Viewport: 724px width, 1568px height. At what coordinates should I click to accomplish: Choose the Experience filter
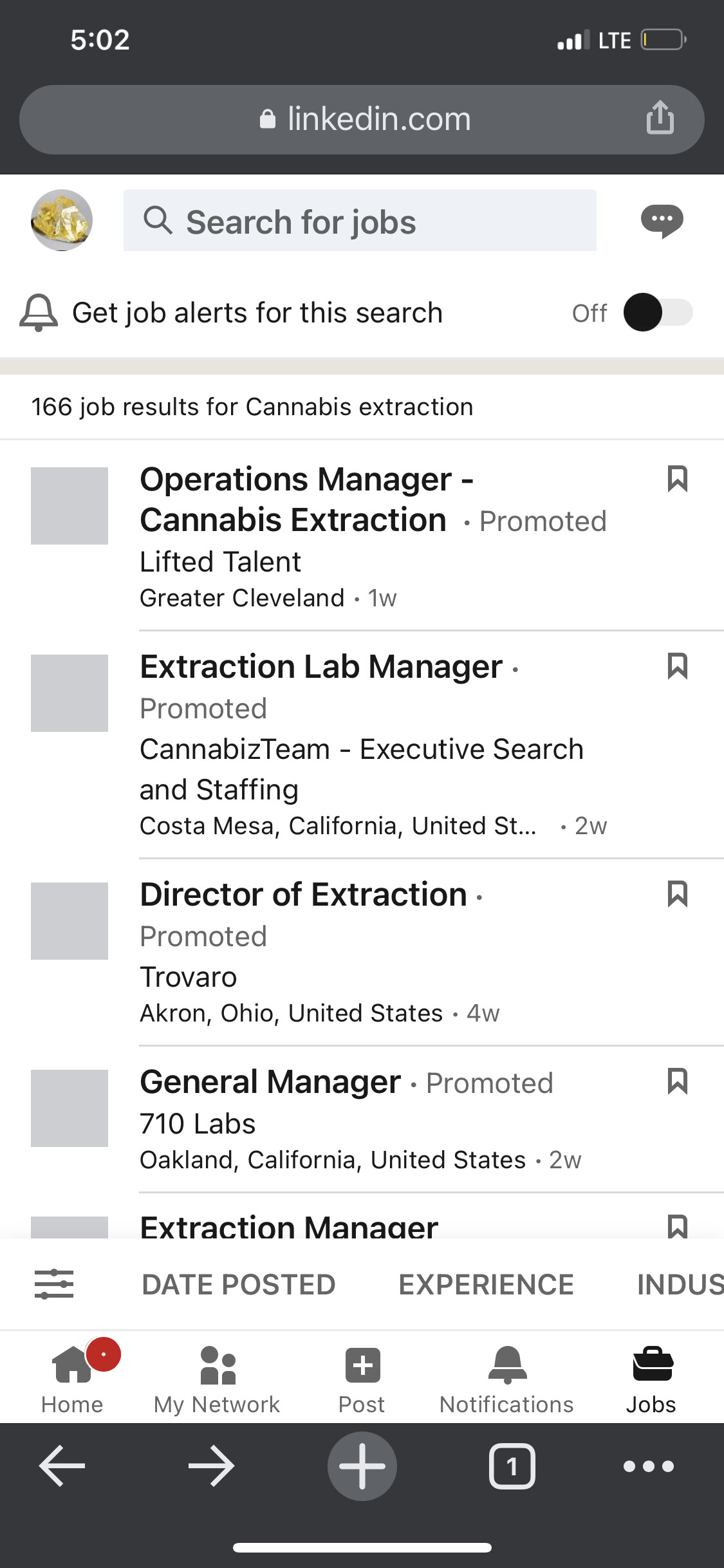tap(486, 1285)
